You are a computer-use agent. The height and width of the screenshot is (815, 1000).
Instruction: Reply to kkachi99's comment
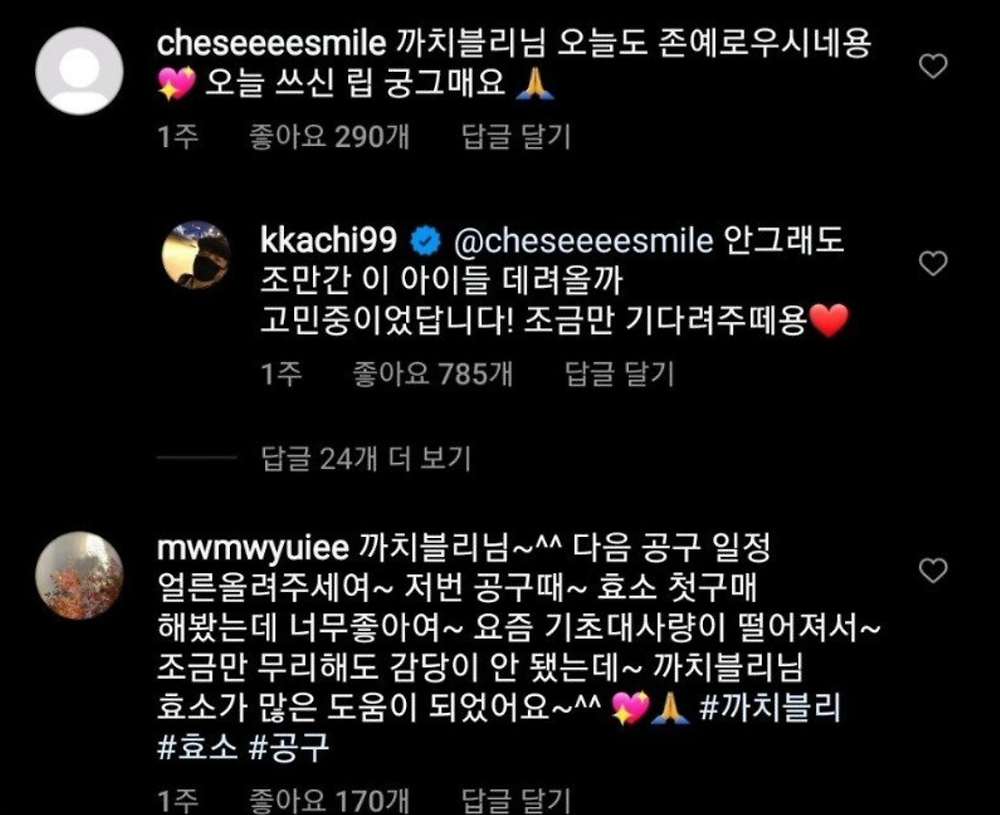pyautogui.click(x=620, y=374)
